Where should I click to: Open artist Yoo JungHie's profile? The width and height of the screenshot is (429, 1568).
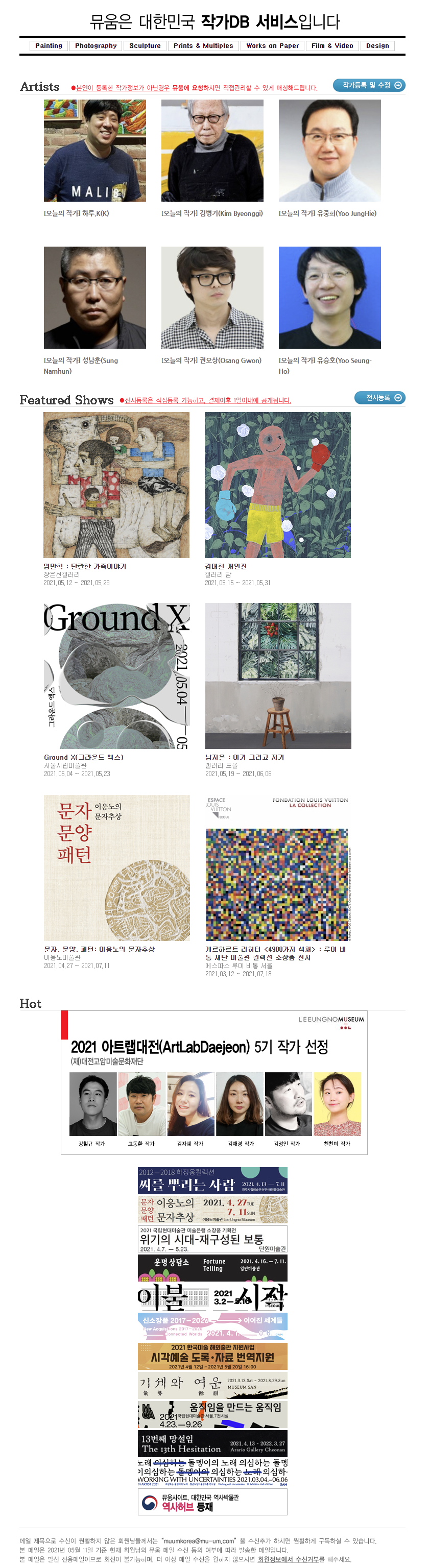(x=329, y=151)
